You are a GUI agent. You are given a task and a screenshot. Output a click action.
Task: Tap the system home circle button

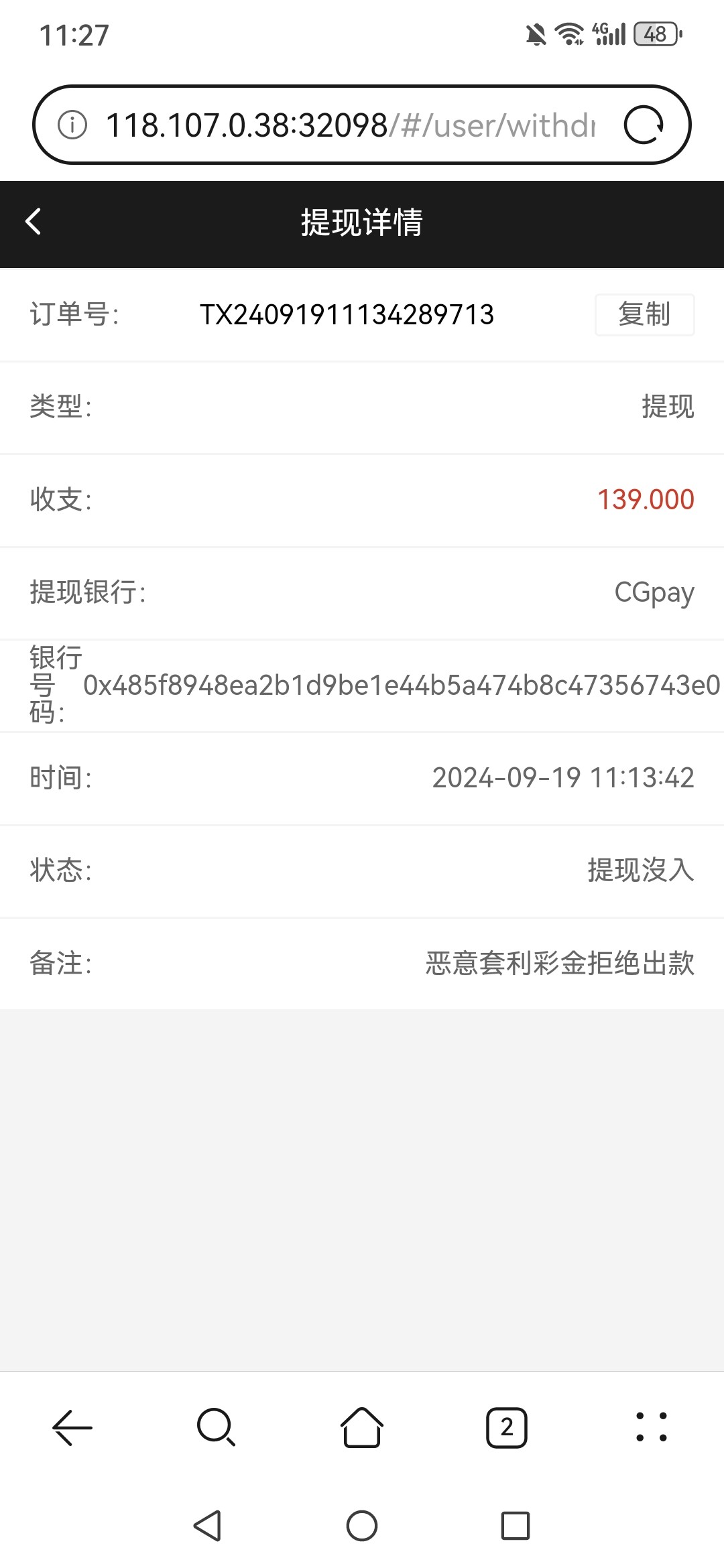point(362,1526)
